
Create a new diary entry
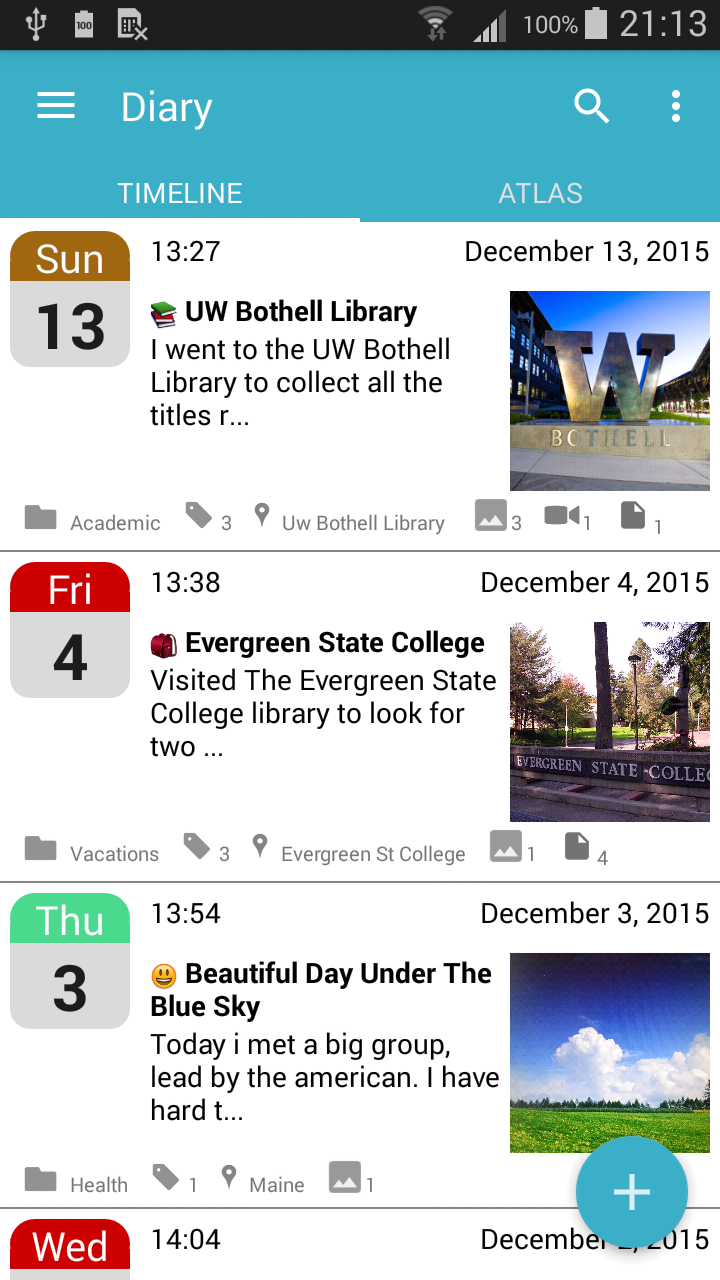tap(631, 1191)
